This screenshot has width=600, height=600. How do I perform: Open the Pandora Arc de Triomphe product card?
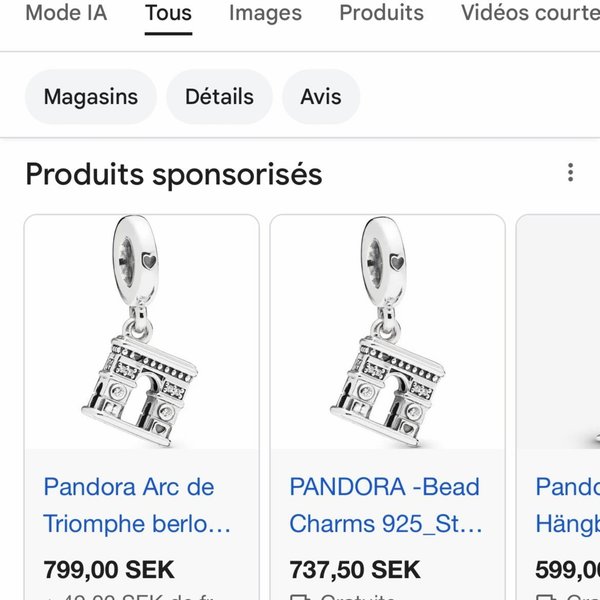coord(141,400)
